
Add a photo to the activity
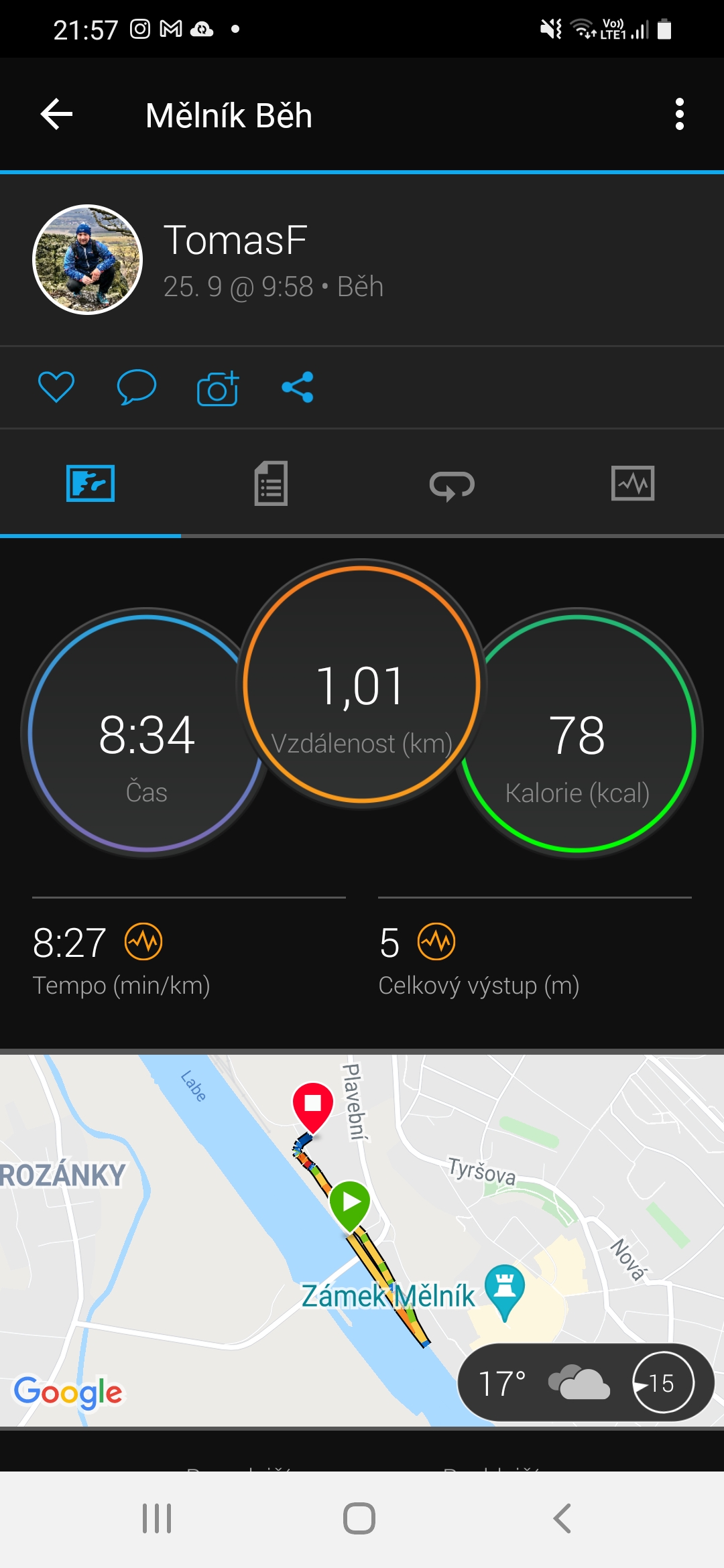(x=218, y=388)
